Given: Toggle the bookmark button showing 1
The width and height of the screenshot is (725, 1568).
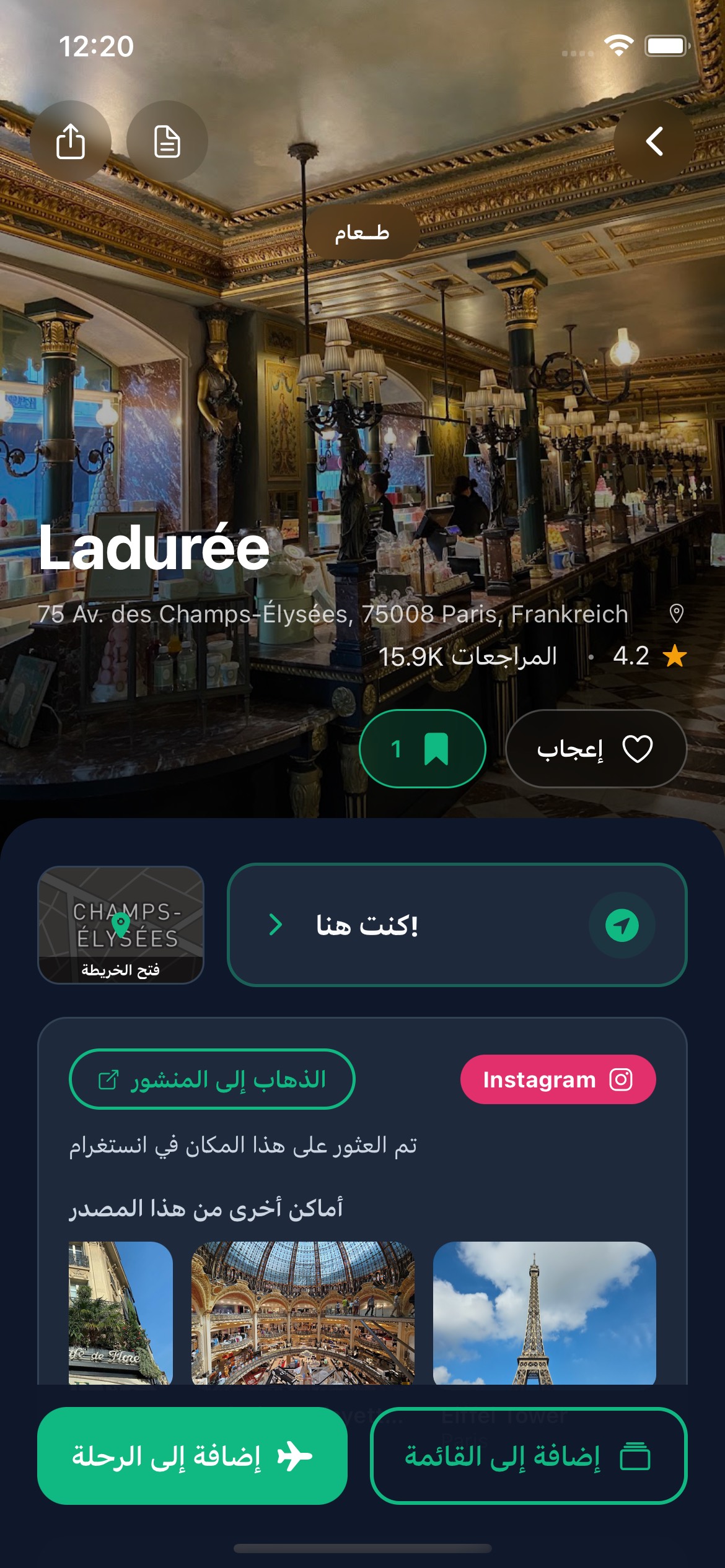Looking at the screenshot, I should point(422,749).
